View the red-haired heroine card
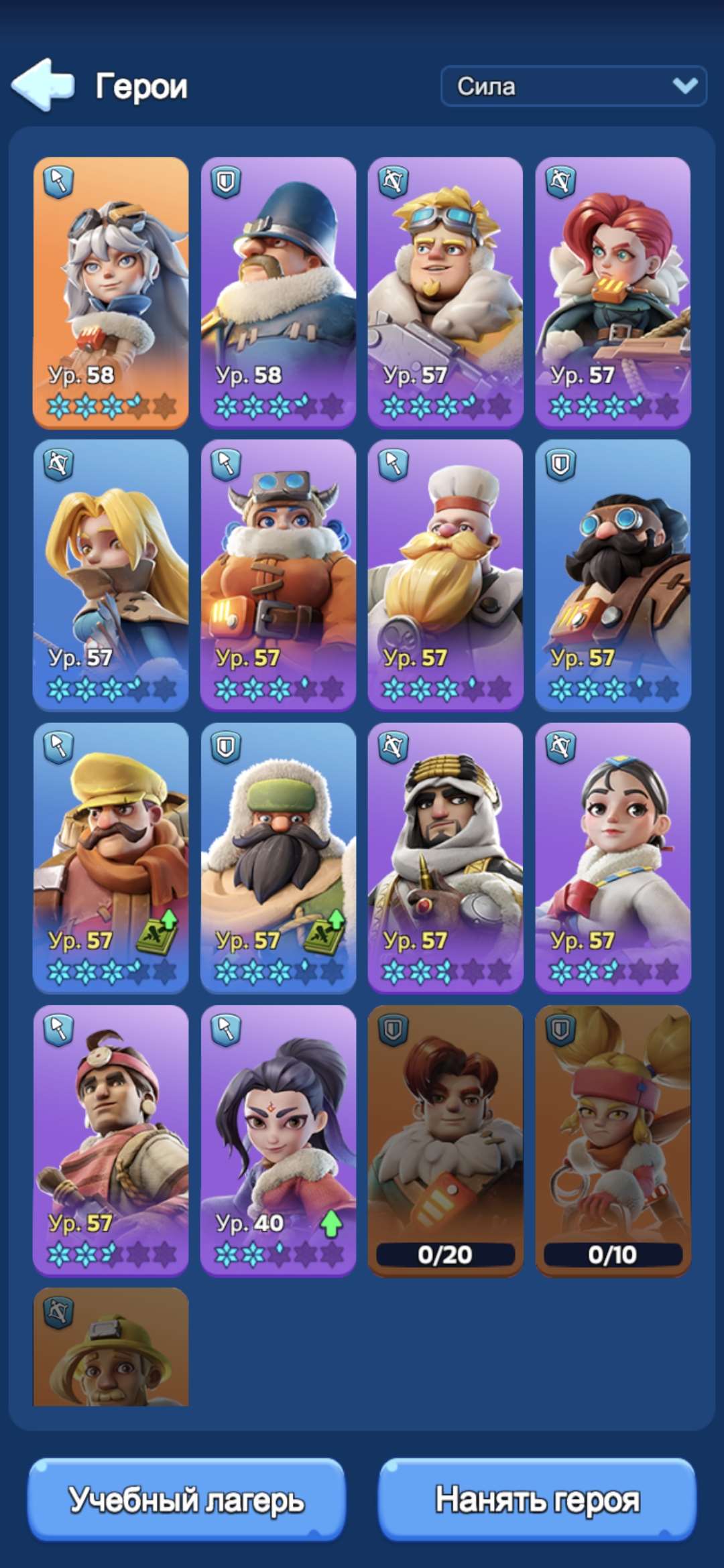724x1568 pixels. pos(613,293)
